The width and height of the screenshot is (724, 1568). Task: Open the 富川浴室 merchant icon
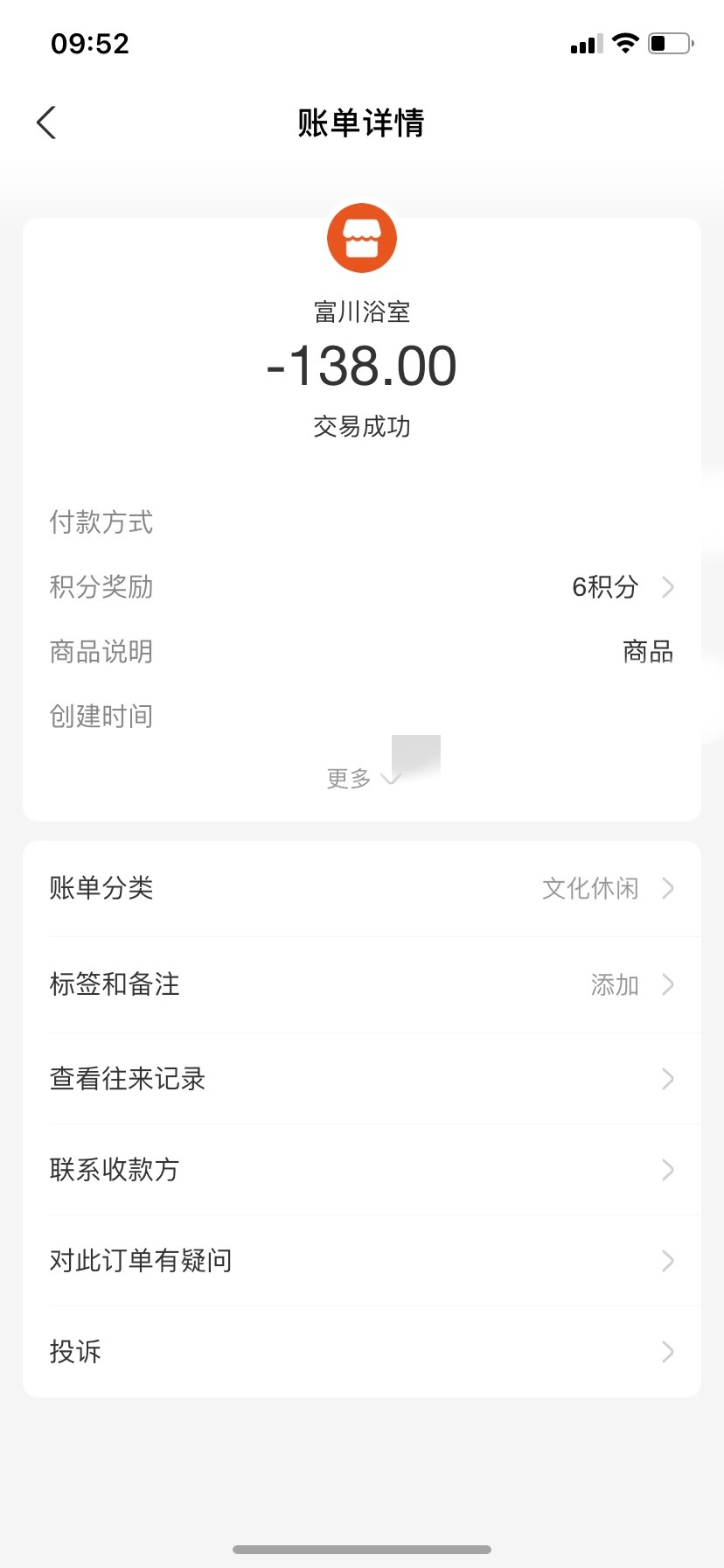(362, 238)
